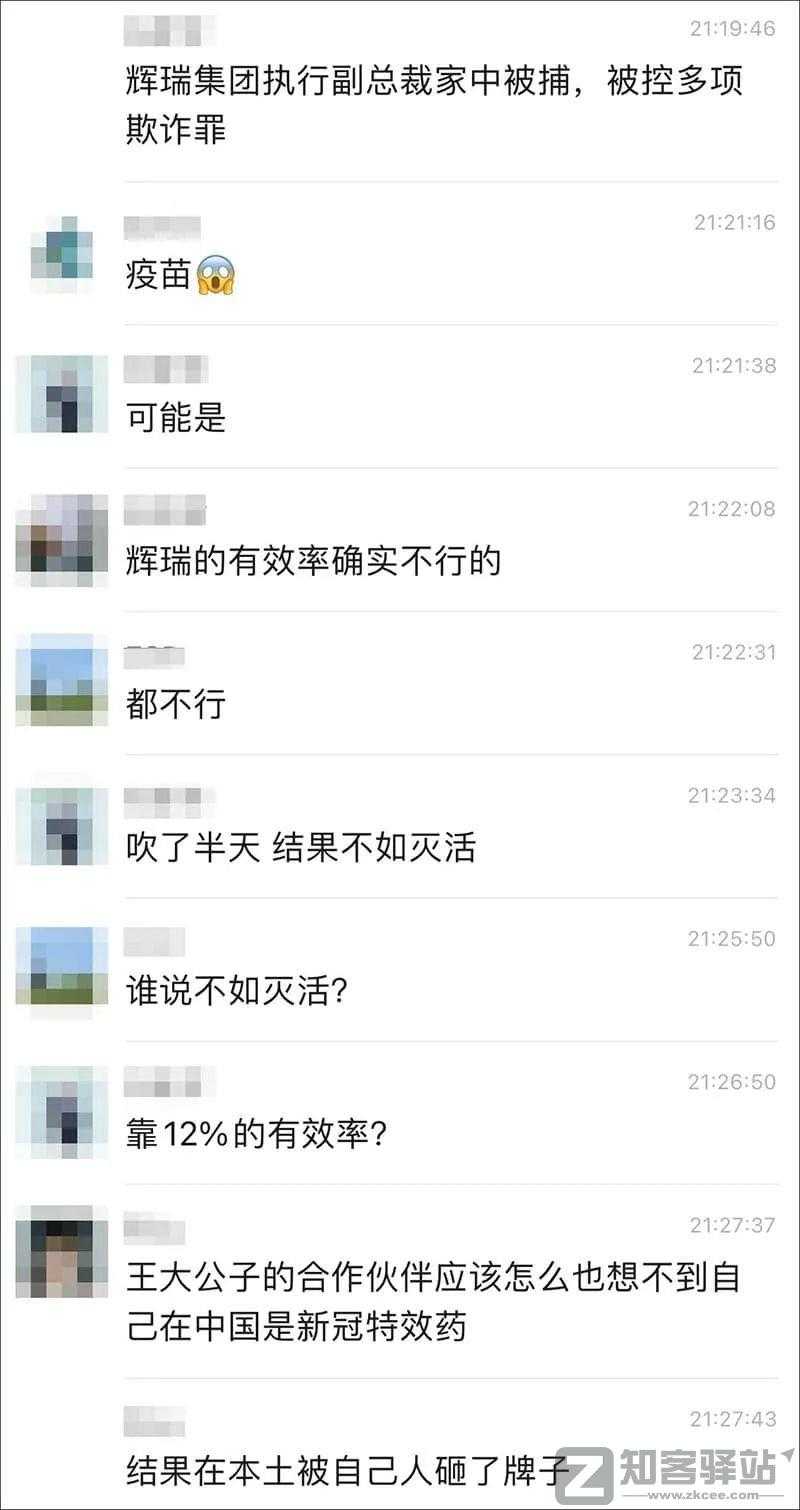Click the avatar beside the 疫苗 message

[x=61, y=252]
